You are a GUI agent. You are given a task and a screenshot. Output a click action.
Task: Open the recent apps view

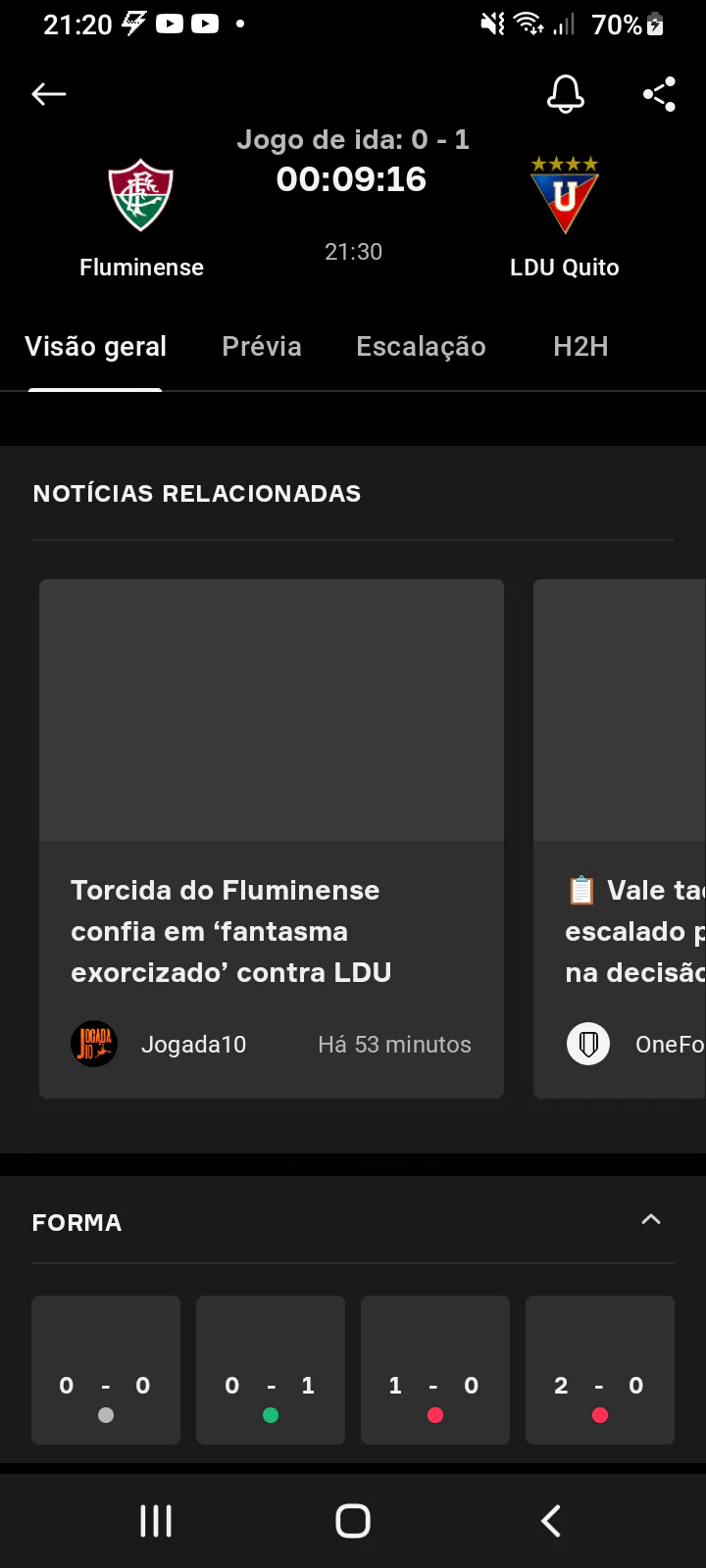156,1521
